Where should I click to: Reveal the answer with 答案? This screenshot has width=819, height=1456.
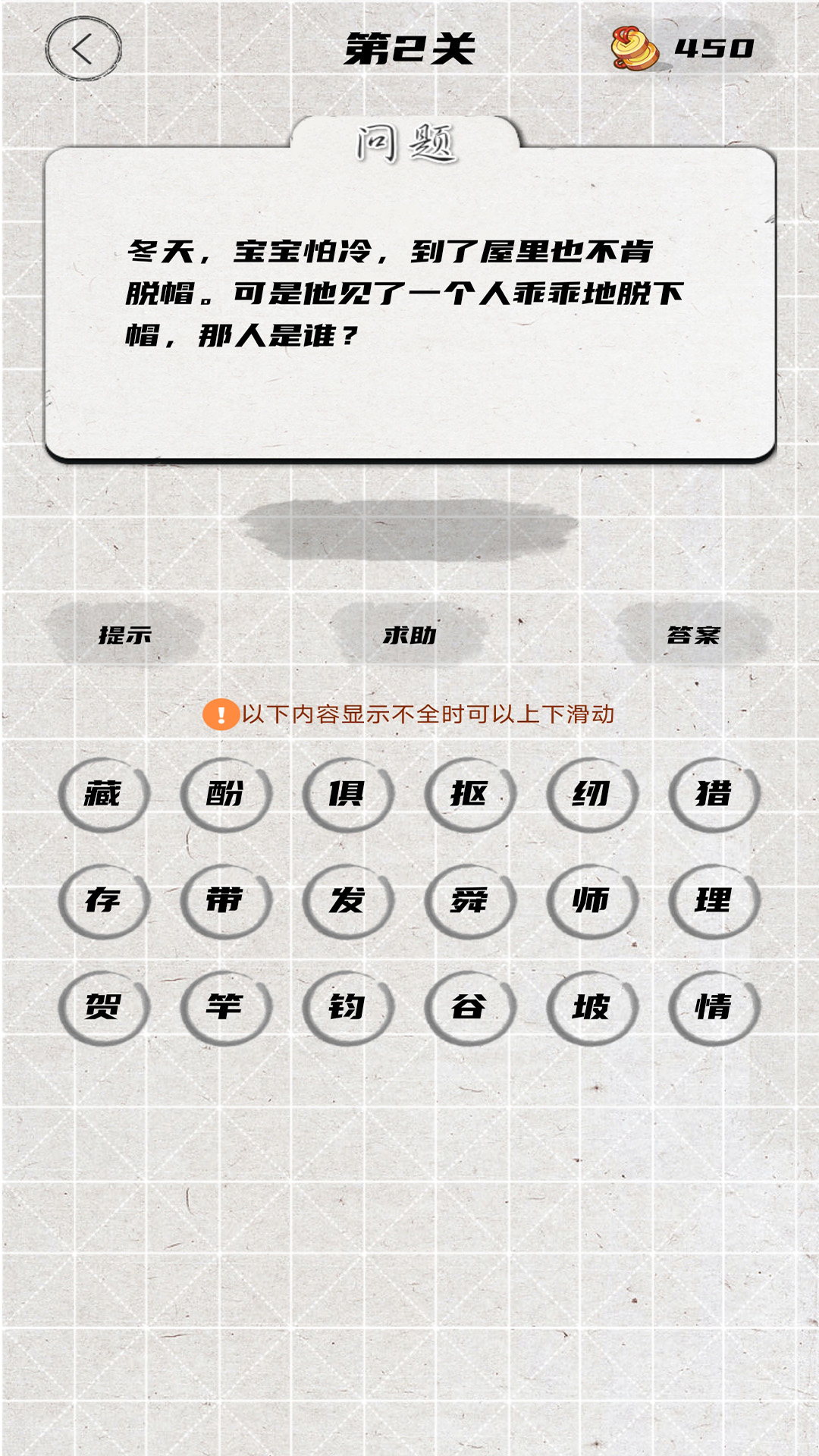(x=693, y=635)
